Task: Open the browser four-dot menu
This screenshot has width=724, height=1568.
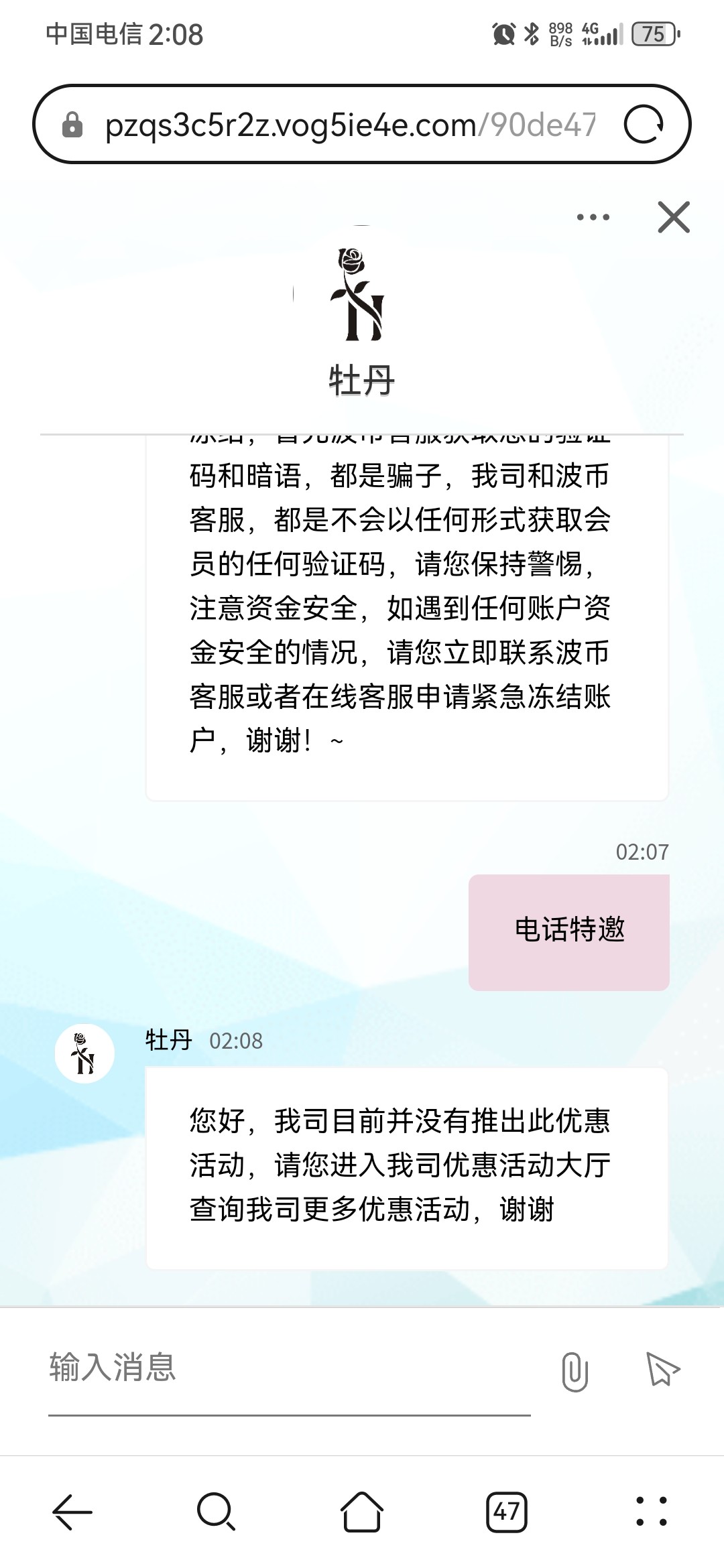Action: [652, 1512]
